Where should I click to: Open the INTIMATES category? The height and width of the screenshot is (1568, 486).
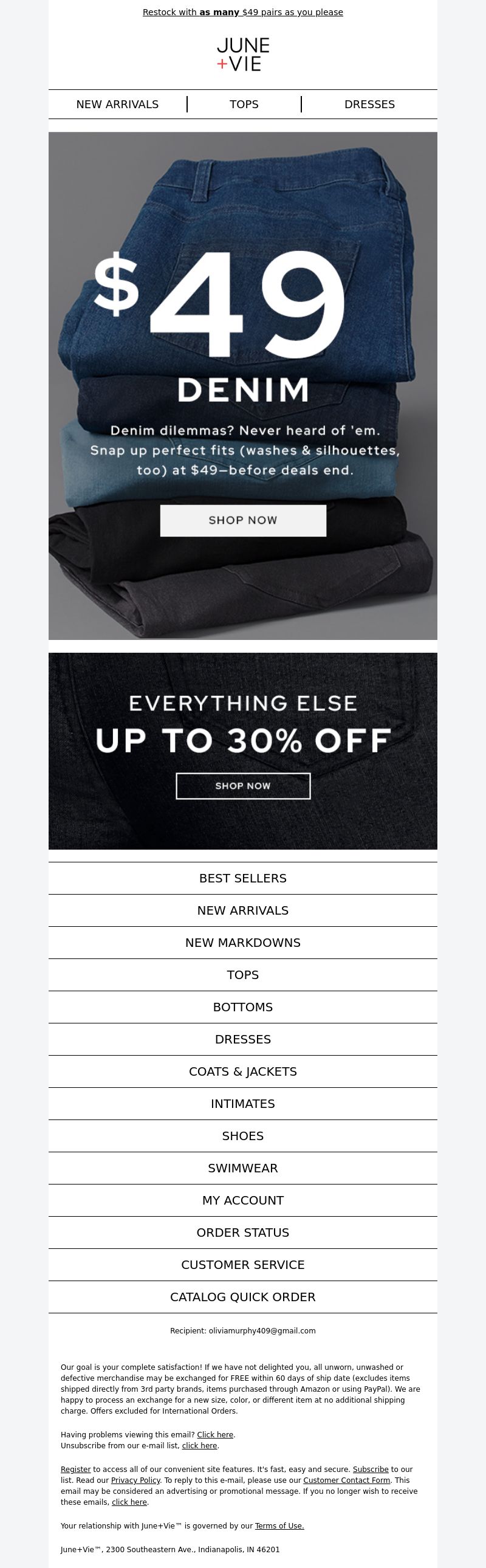[242, 1104]
